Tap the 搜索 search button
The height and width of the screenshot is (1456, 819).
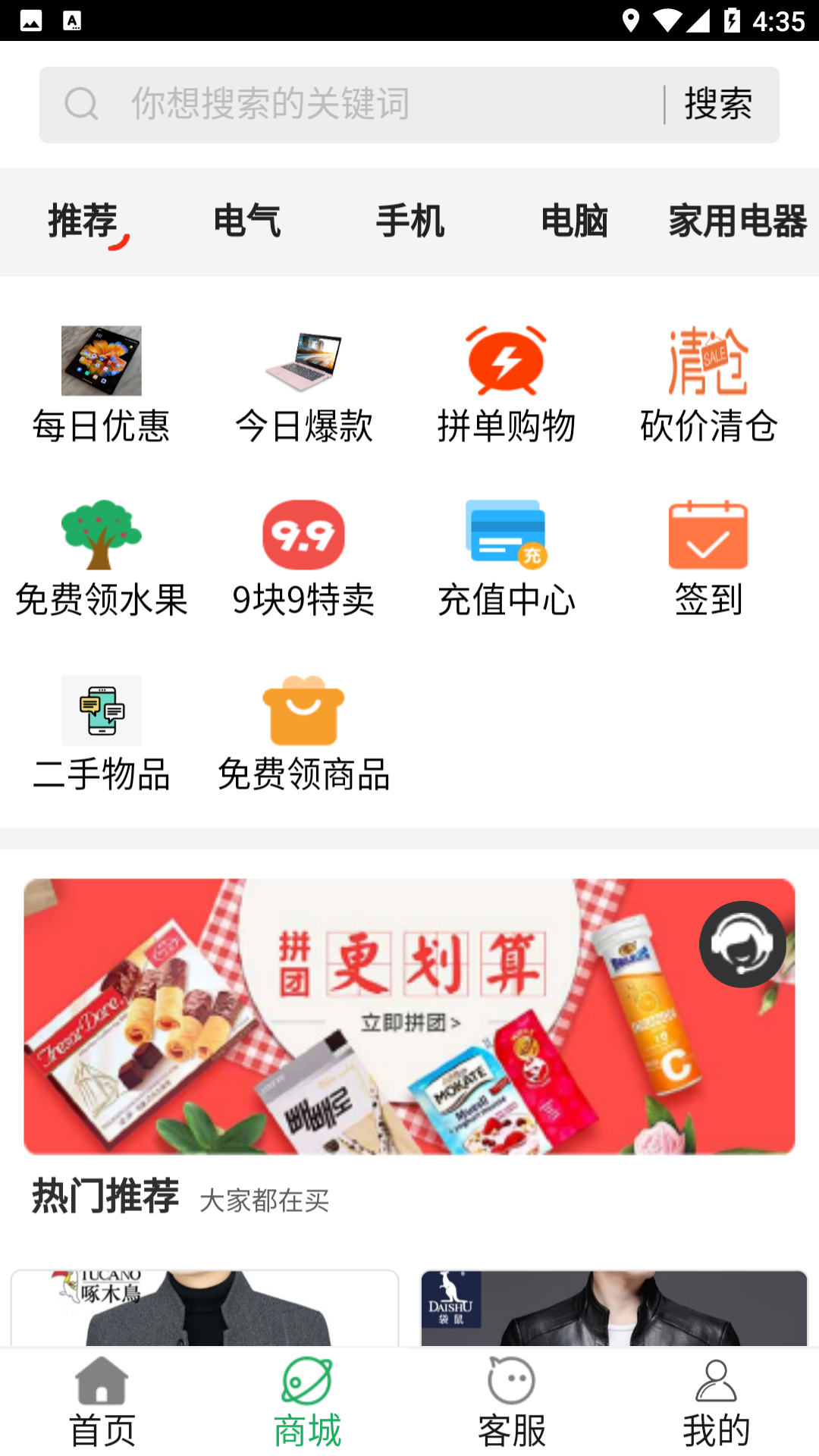(718, 104)
